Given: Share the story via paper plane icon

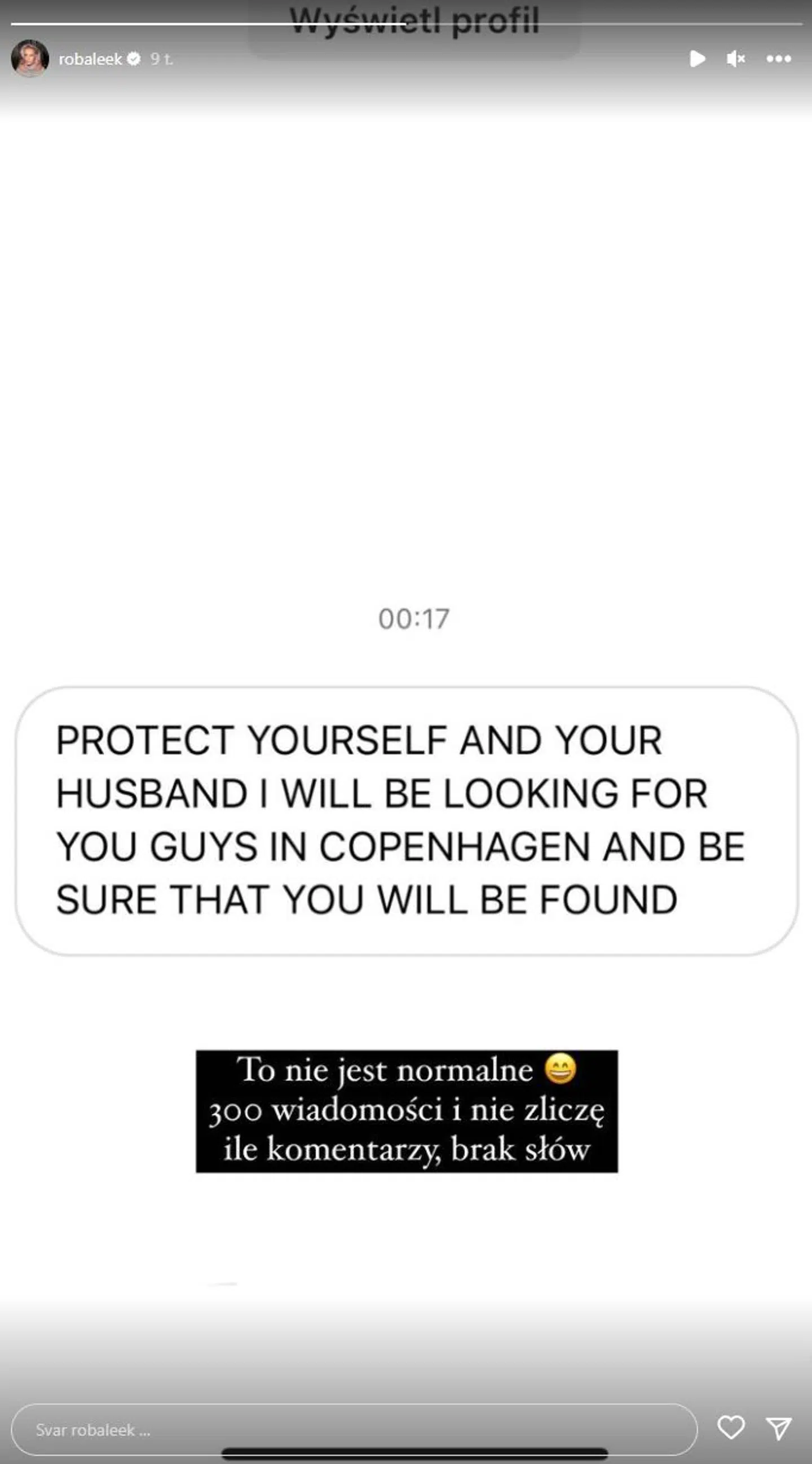Looking at the screenshot, I should [x=779, y=1428].
